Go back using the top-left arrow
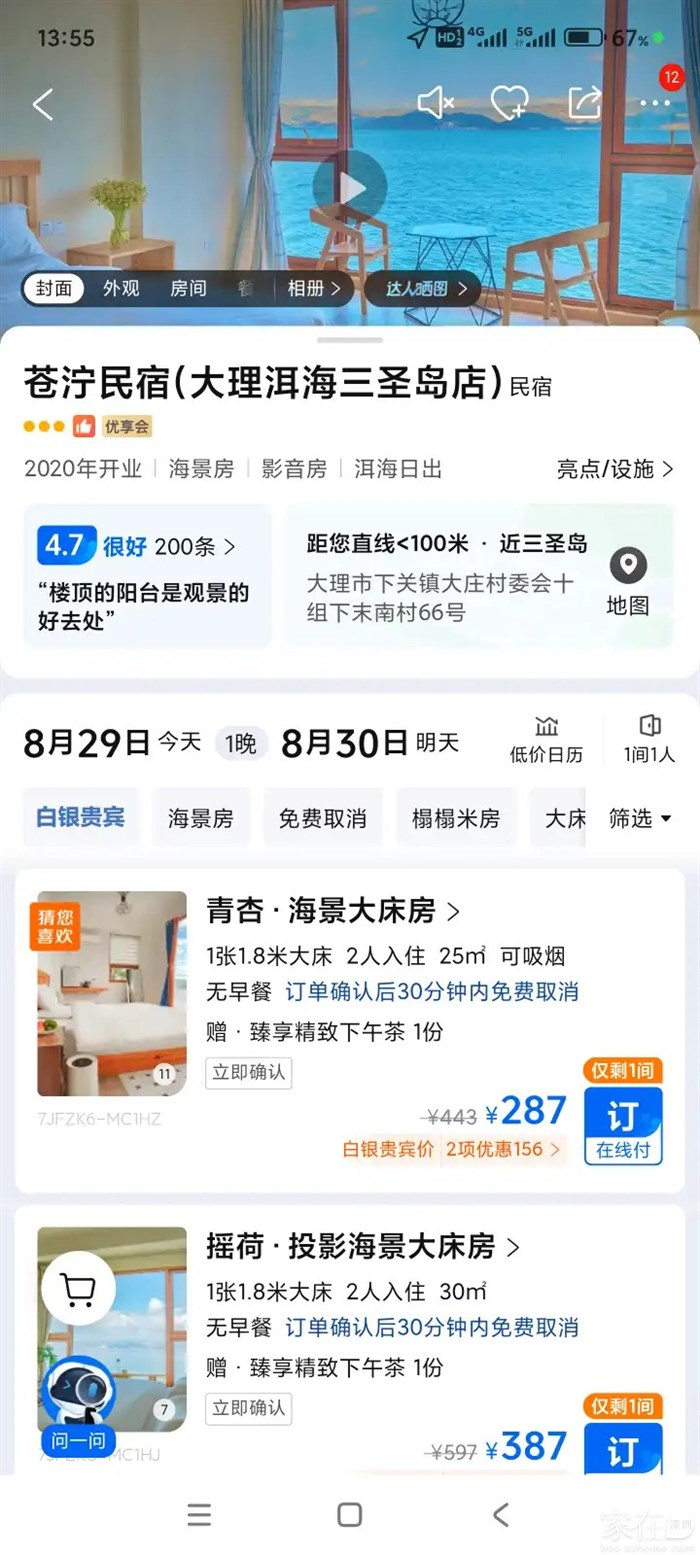Screen dimensions: 700x1555 click(x=42, y=104)
